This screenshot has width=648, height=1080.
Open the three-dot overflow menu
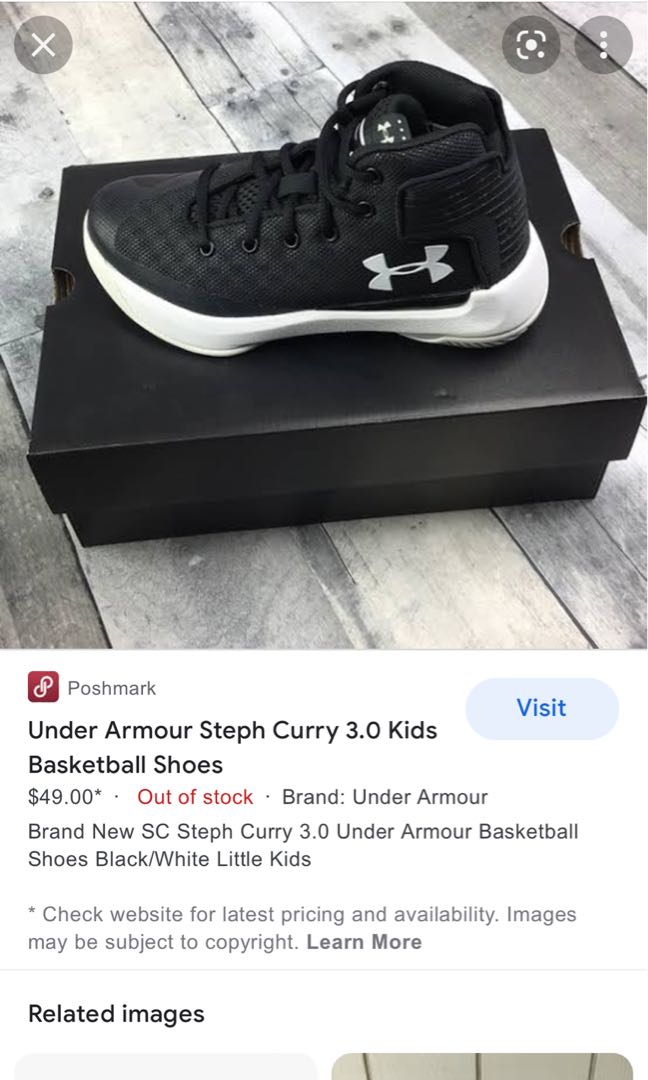point(603,45)
